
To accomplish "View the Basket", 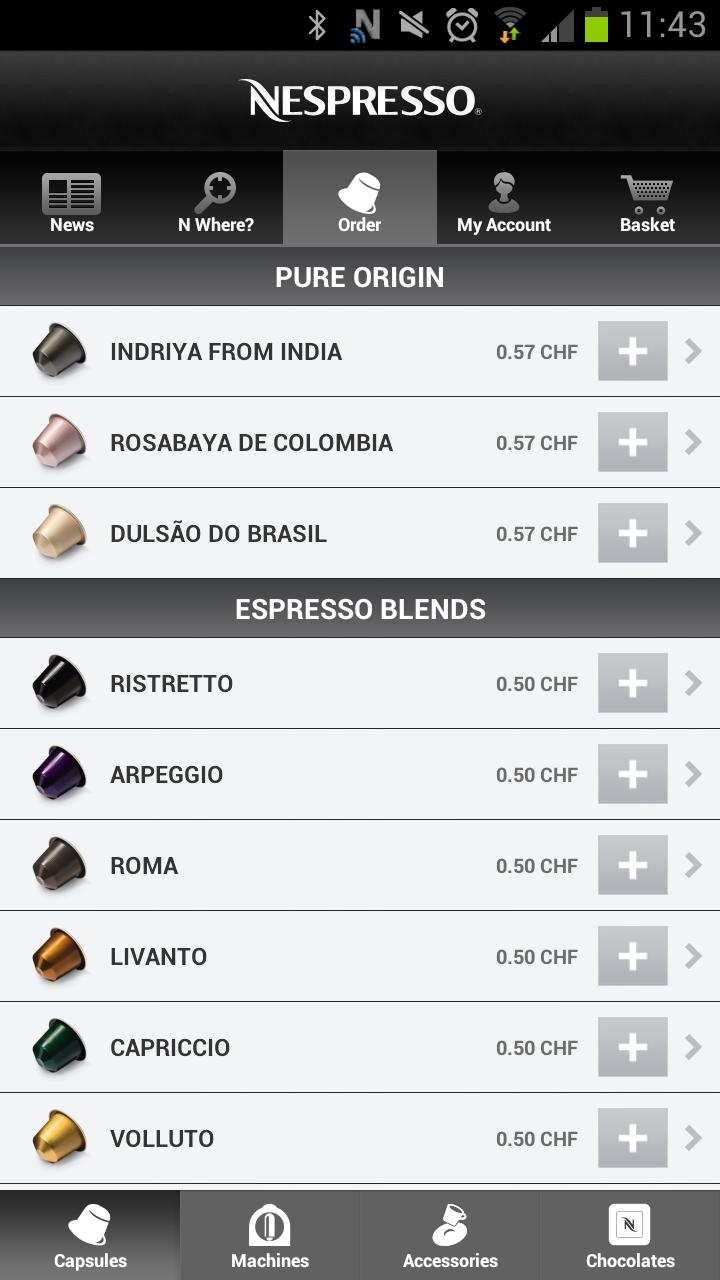I will coord(647,198).
